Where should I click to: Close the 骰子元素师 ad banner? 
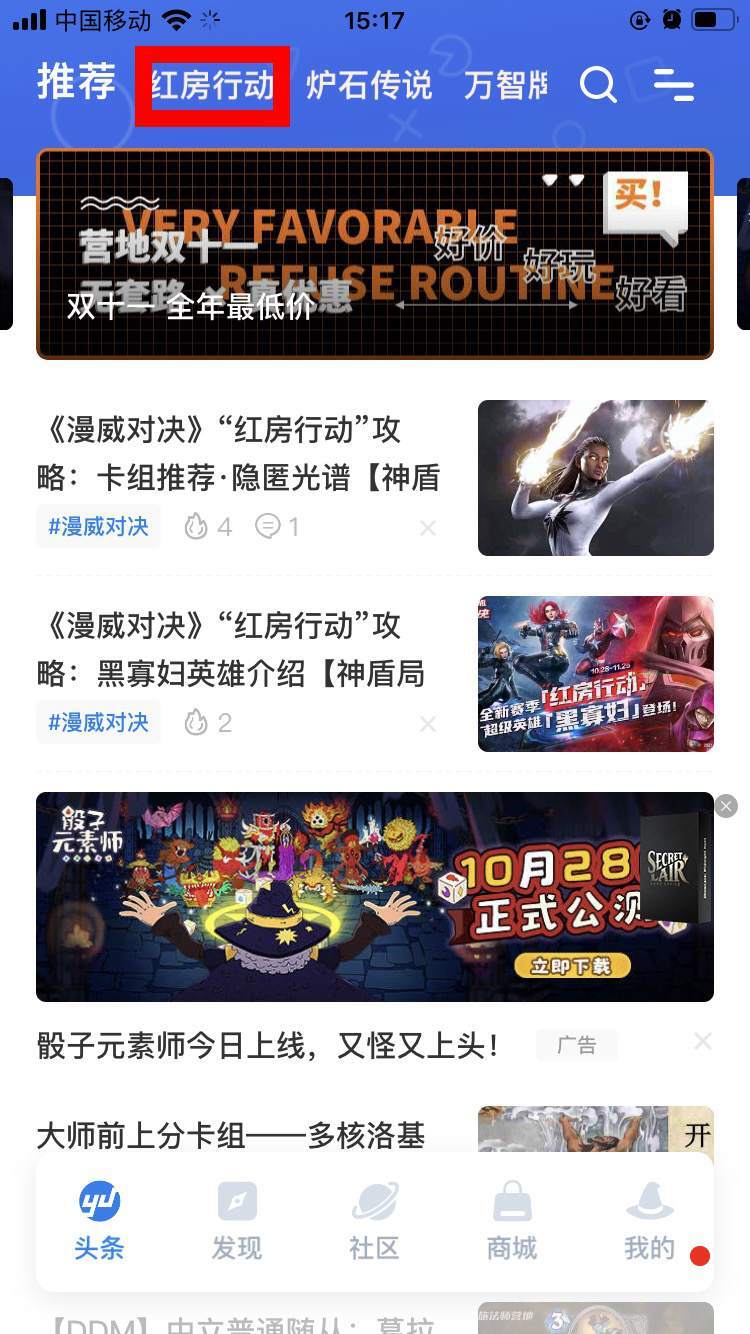click(726, 806)
